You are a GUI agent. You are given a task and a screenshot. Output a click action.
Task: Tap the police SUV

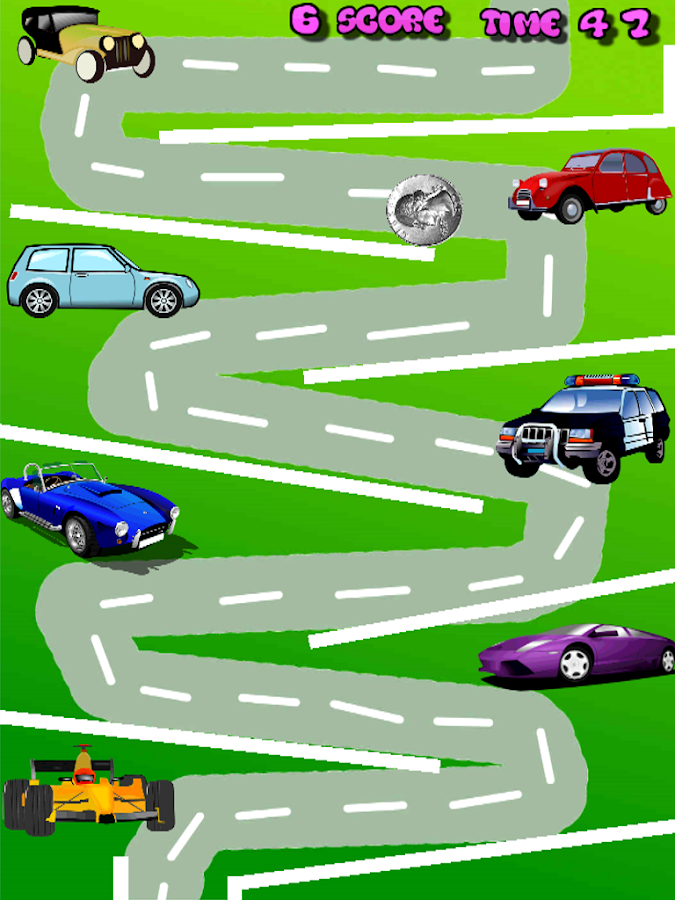pyautogui.click(x=585, y=428)
